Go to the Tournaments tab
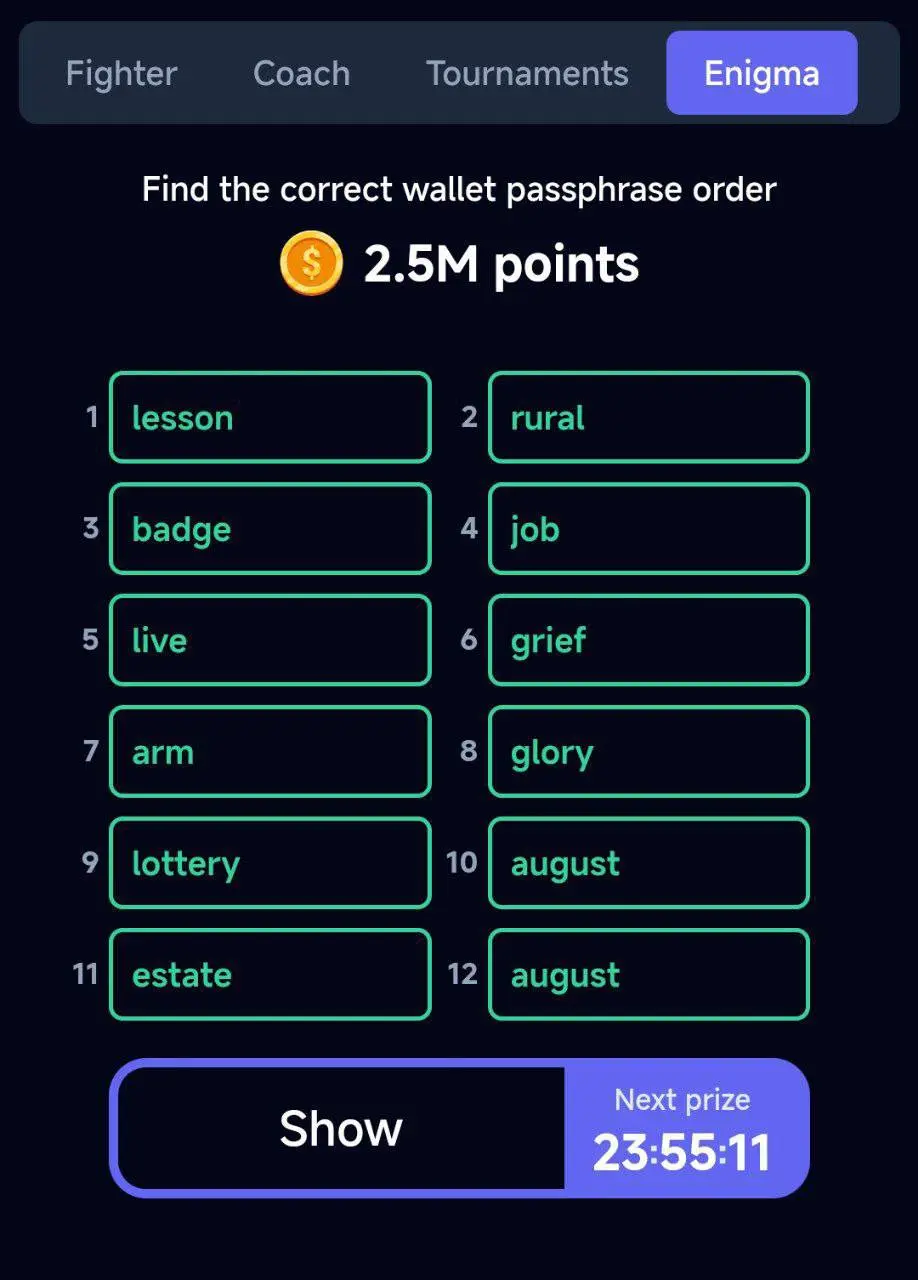918x1280 pixels. [527, 73]
